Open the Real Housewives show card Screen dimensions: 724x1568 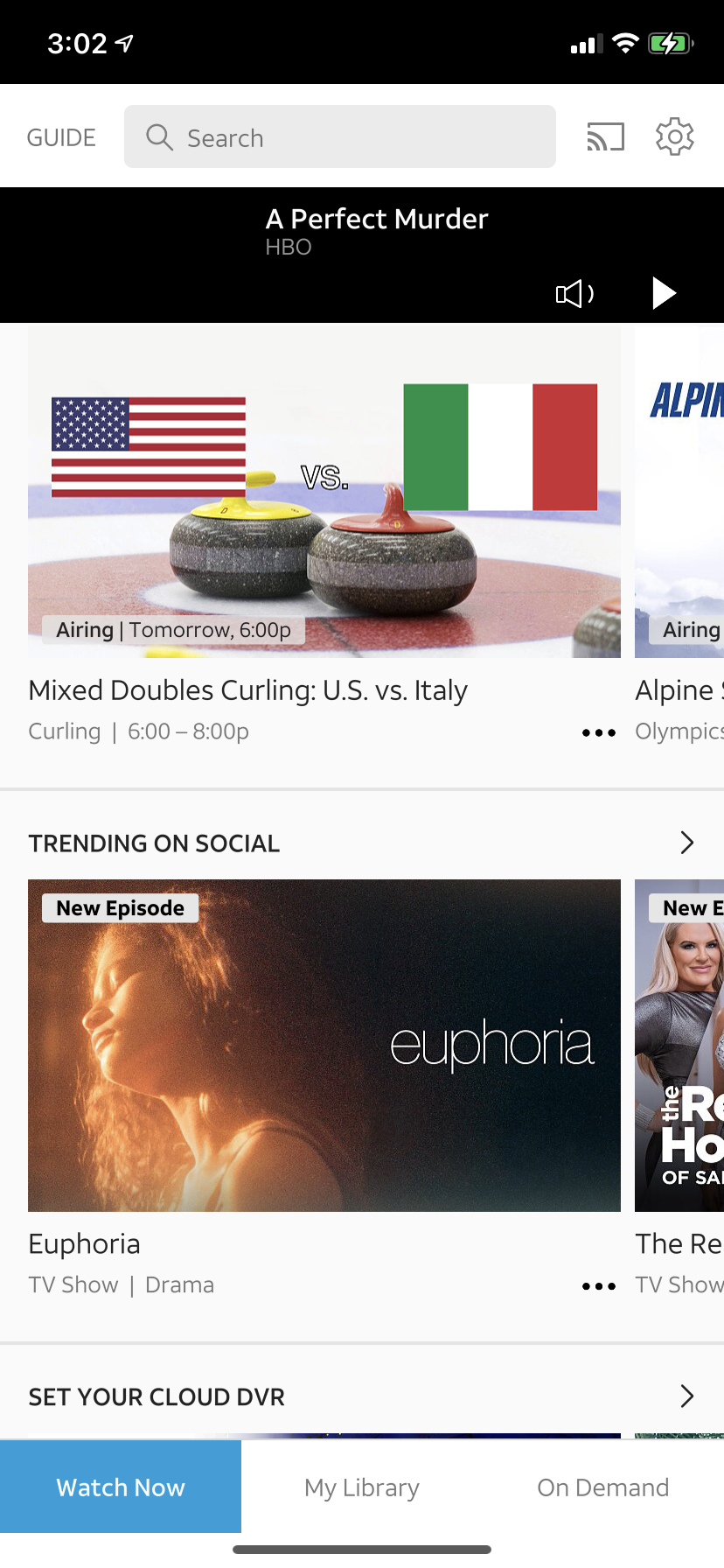point(680,1045)
